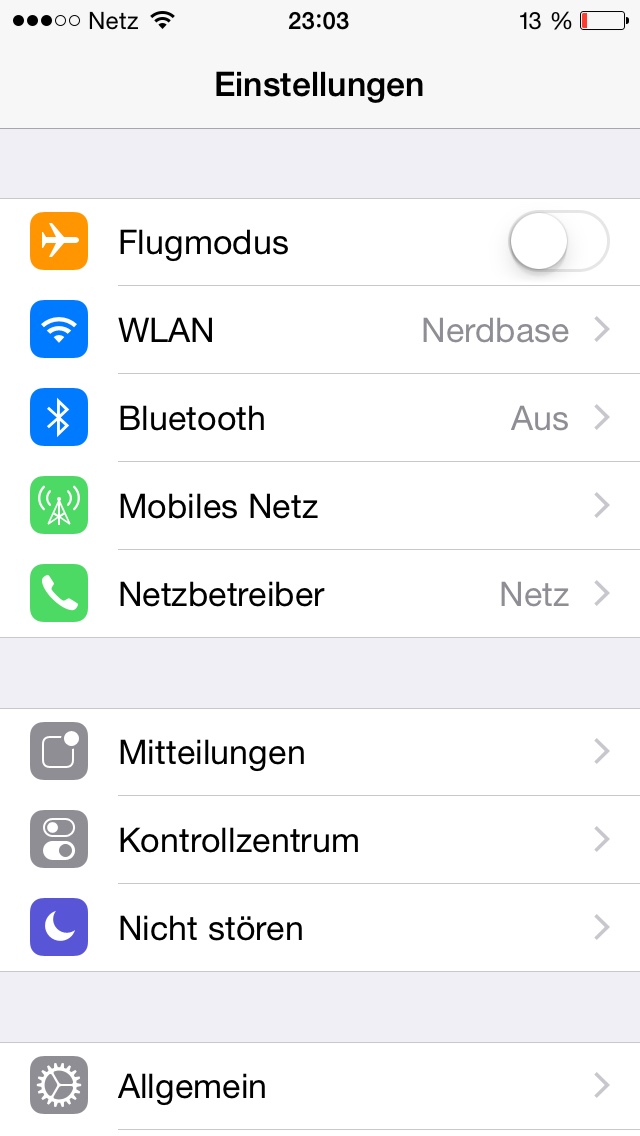Open the Bluetooth settings row
This screenshot has width=640, height=1136.
click(x=320, y=418)
